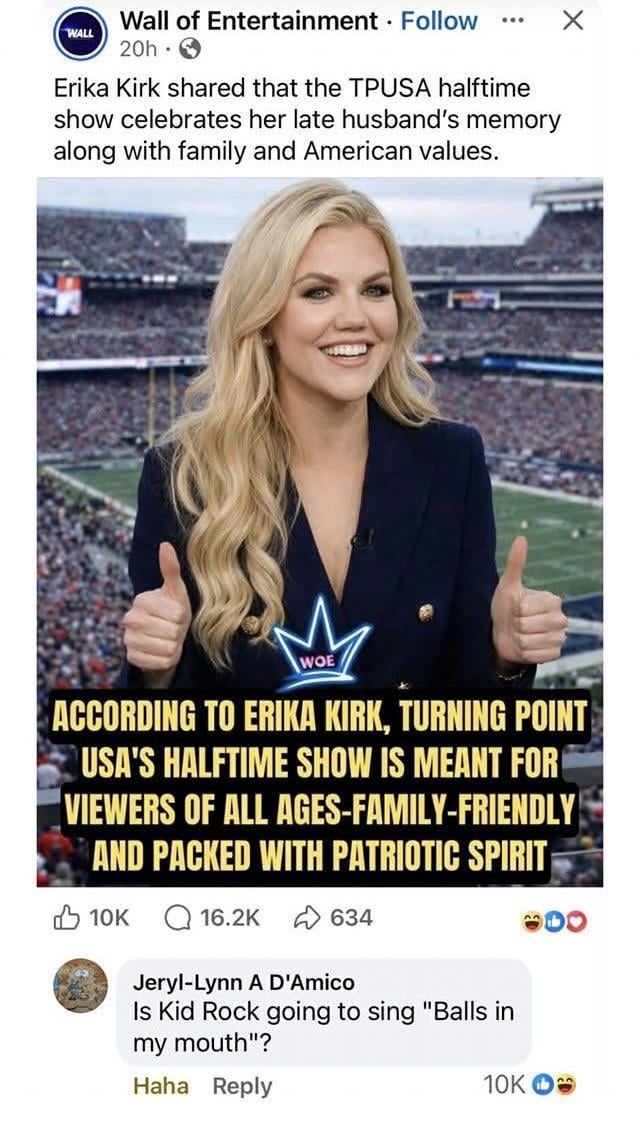View the 10K reactions on Jeryl-Lynn's comment
Viewport: 640px width, 1122px height.
pyautogui.click(x=529, y=1084)
